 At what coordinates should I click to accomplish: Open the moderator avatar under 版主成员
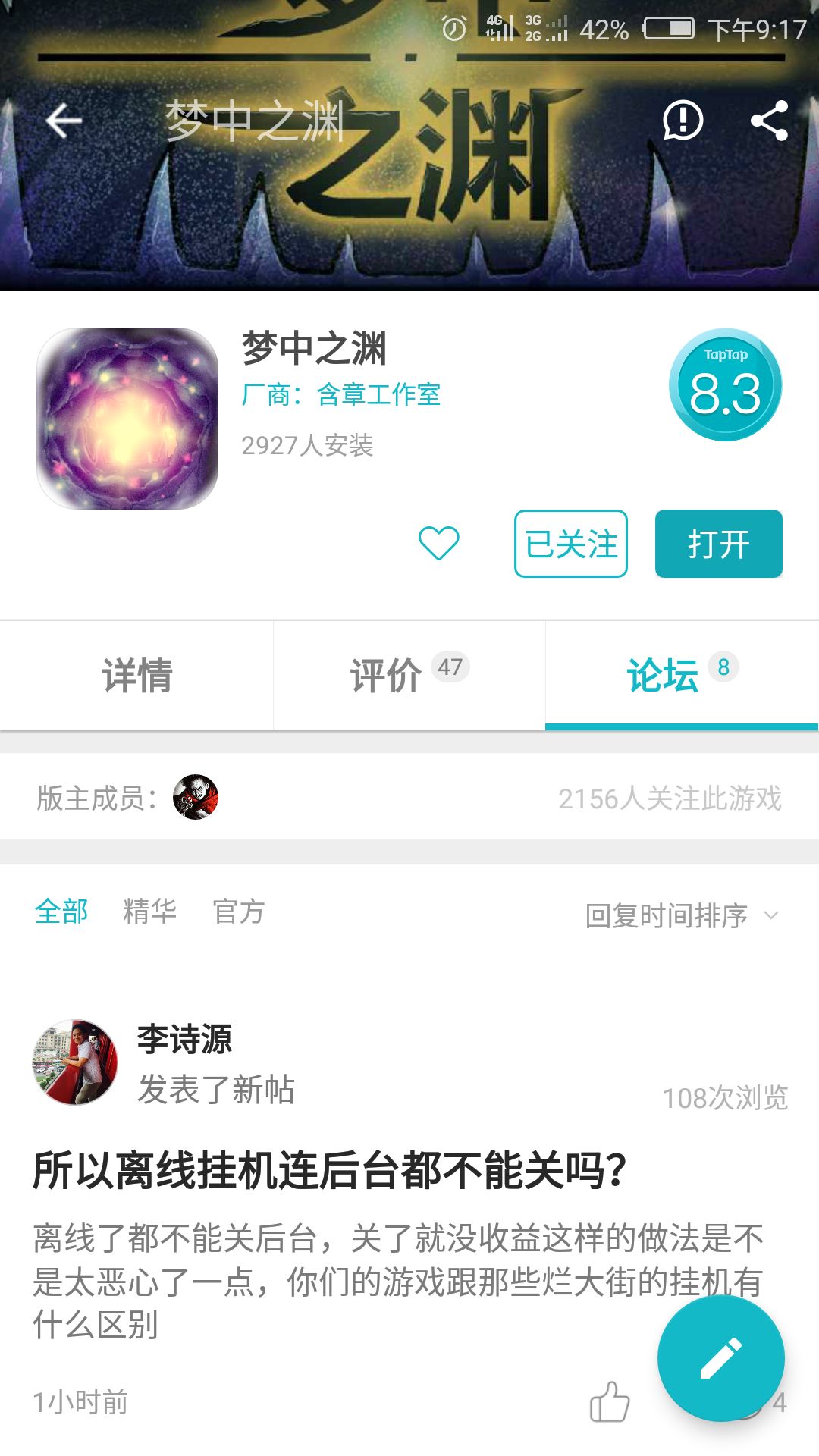click(196, 796)
